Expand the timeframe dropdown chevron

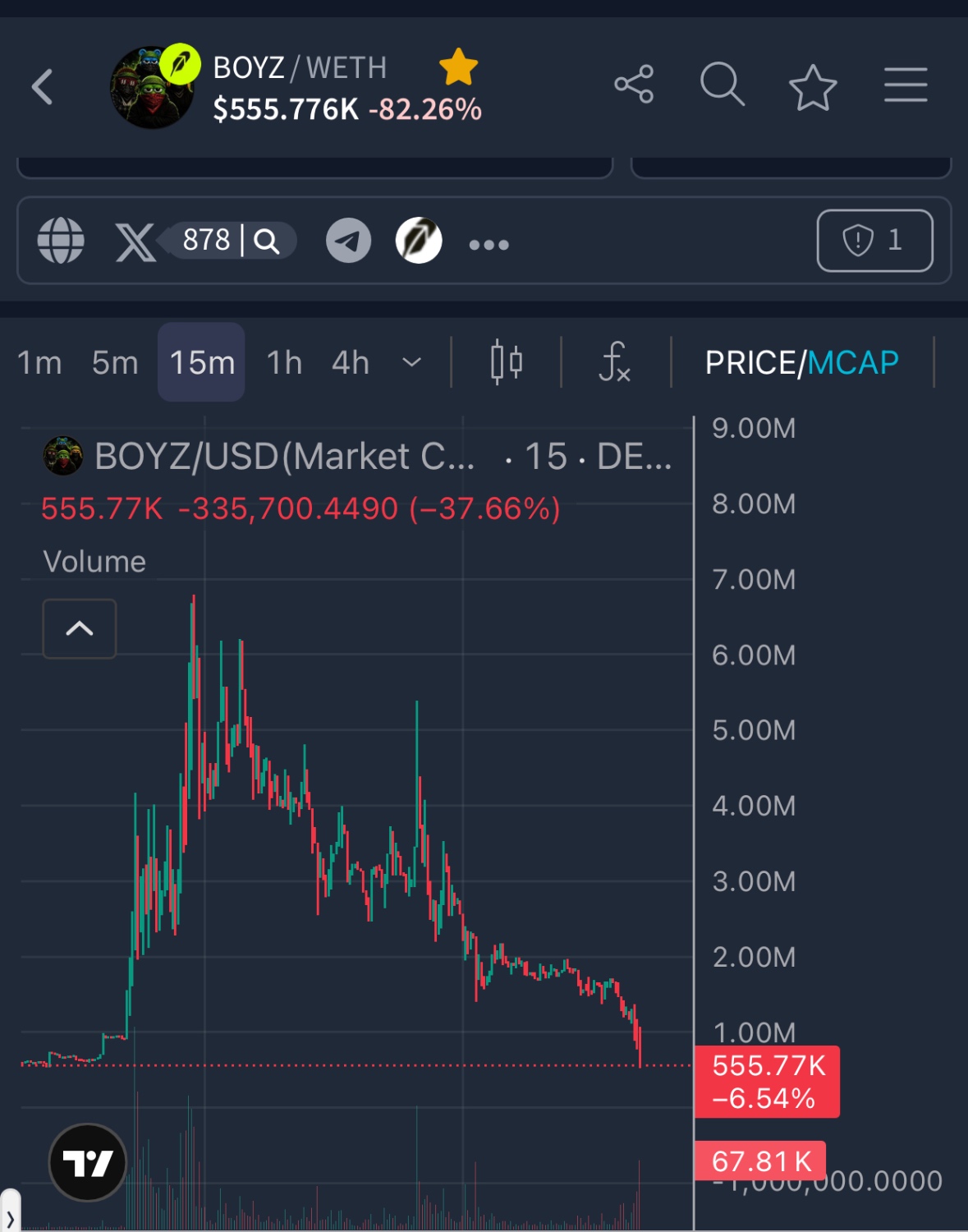point(412,362)
